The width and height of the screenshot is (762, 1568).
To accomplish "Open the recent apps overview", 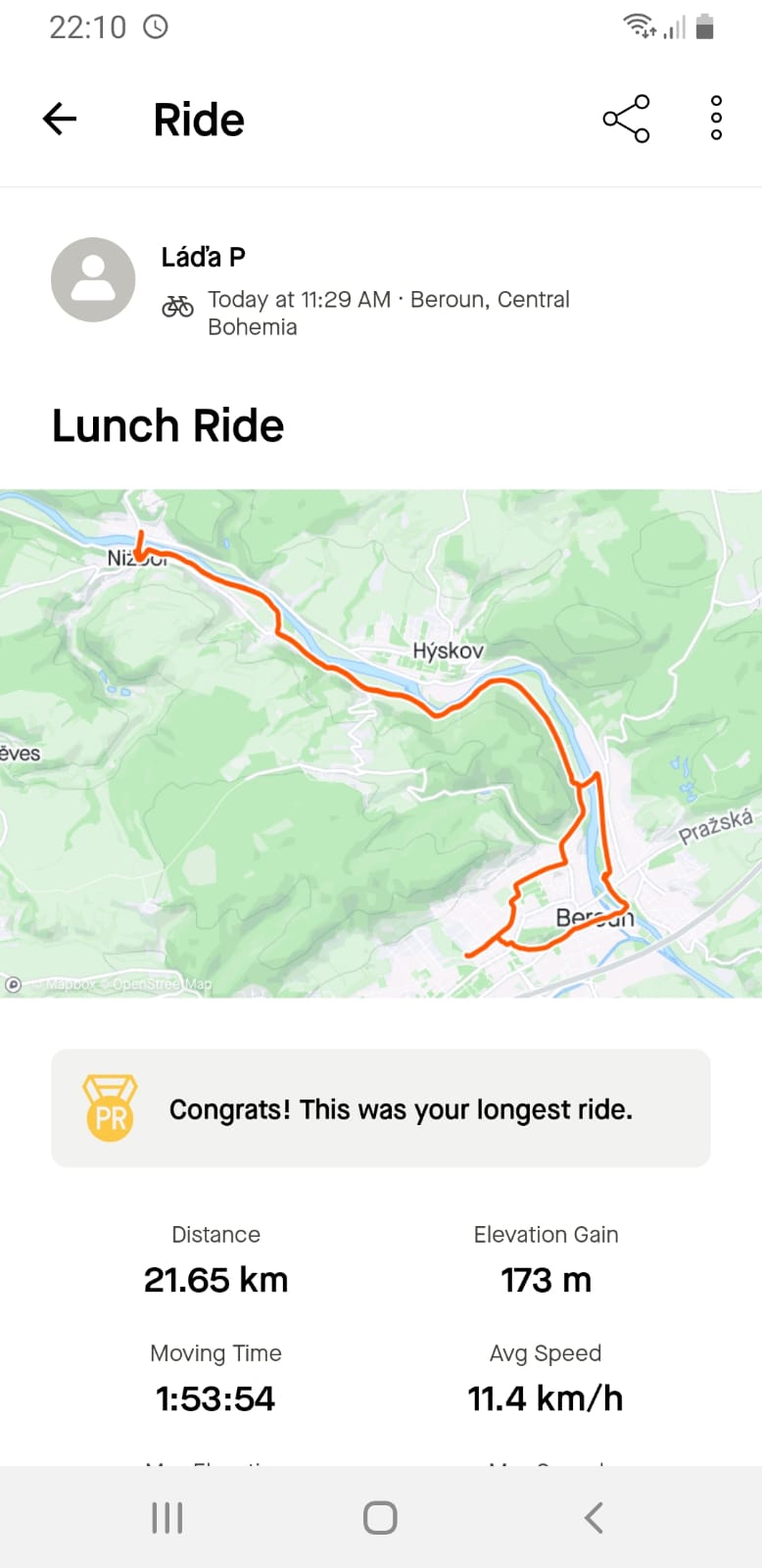I will coord(167,1518).
